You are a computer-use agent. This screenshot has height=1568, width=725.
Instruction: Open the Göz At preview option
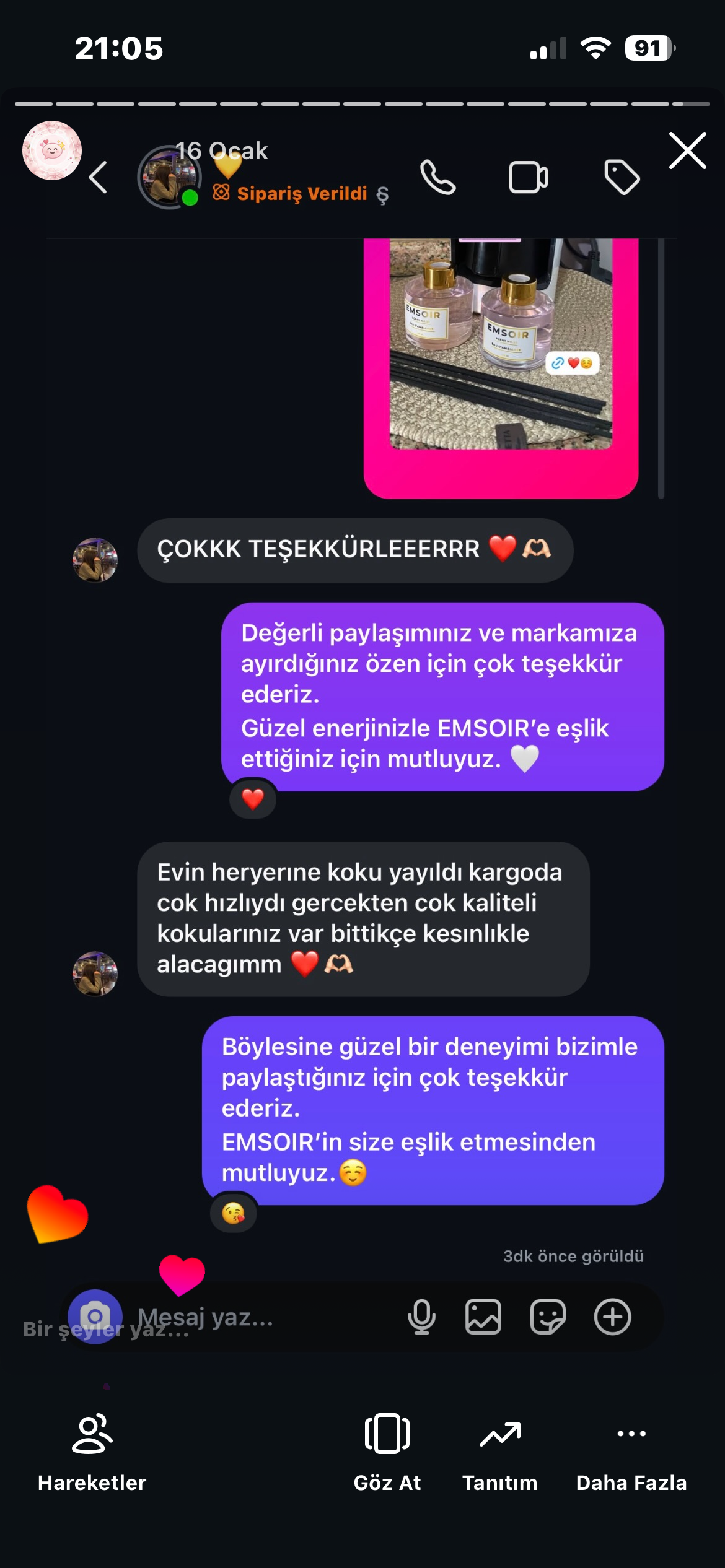point(387,1450)
